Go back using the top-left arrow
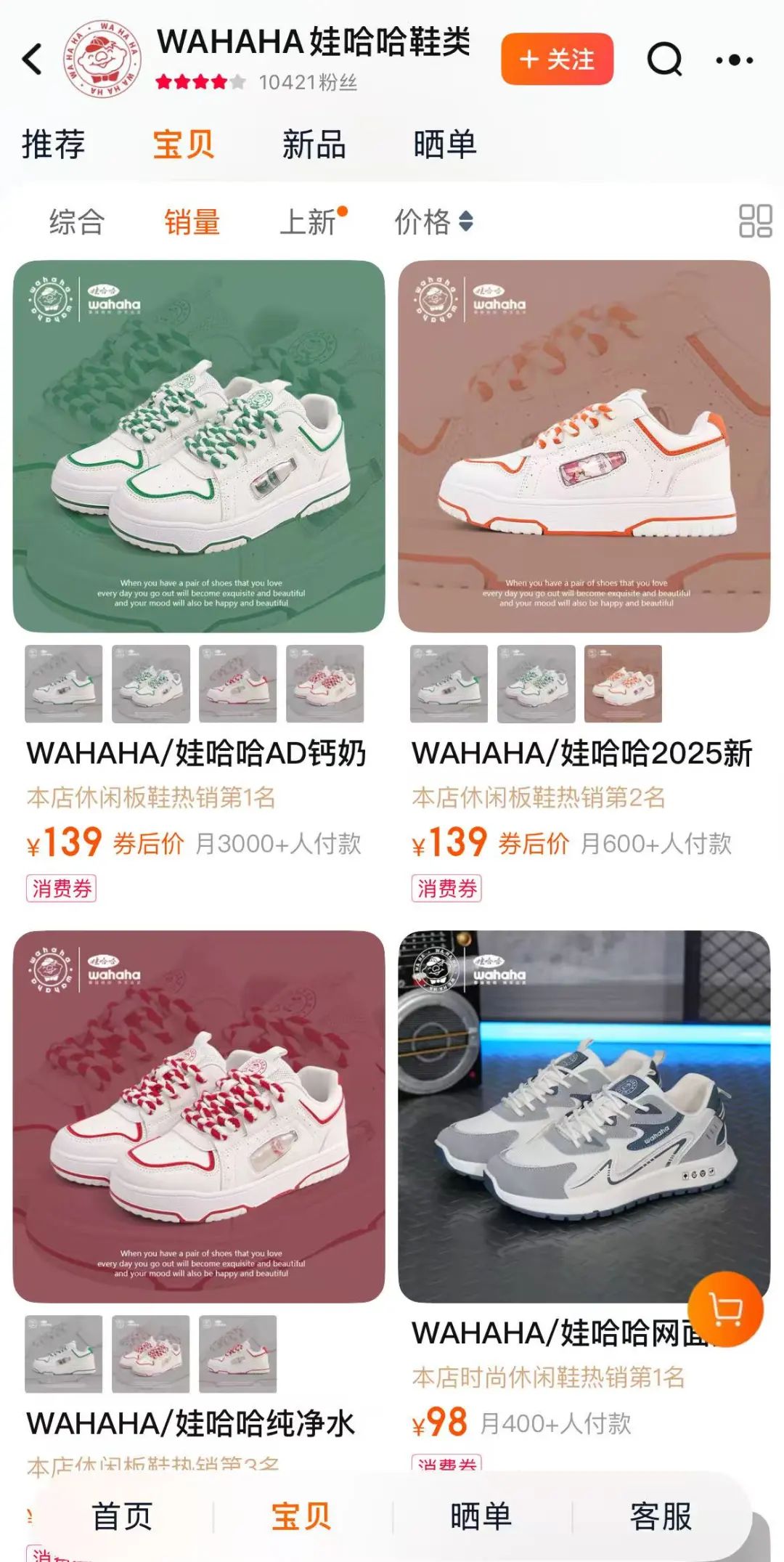Screen dimensions: 784x1562 [x=33, y=60]
